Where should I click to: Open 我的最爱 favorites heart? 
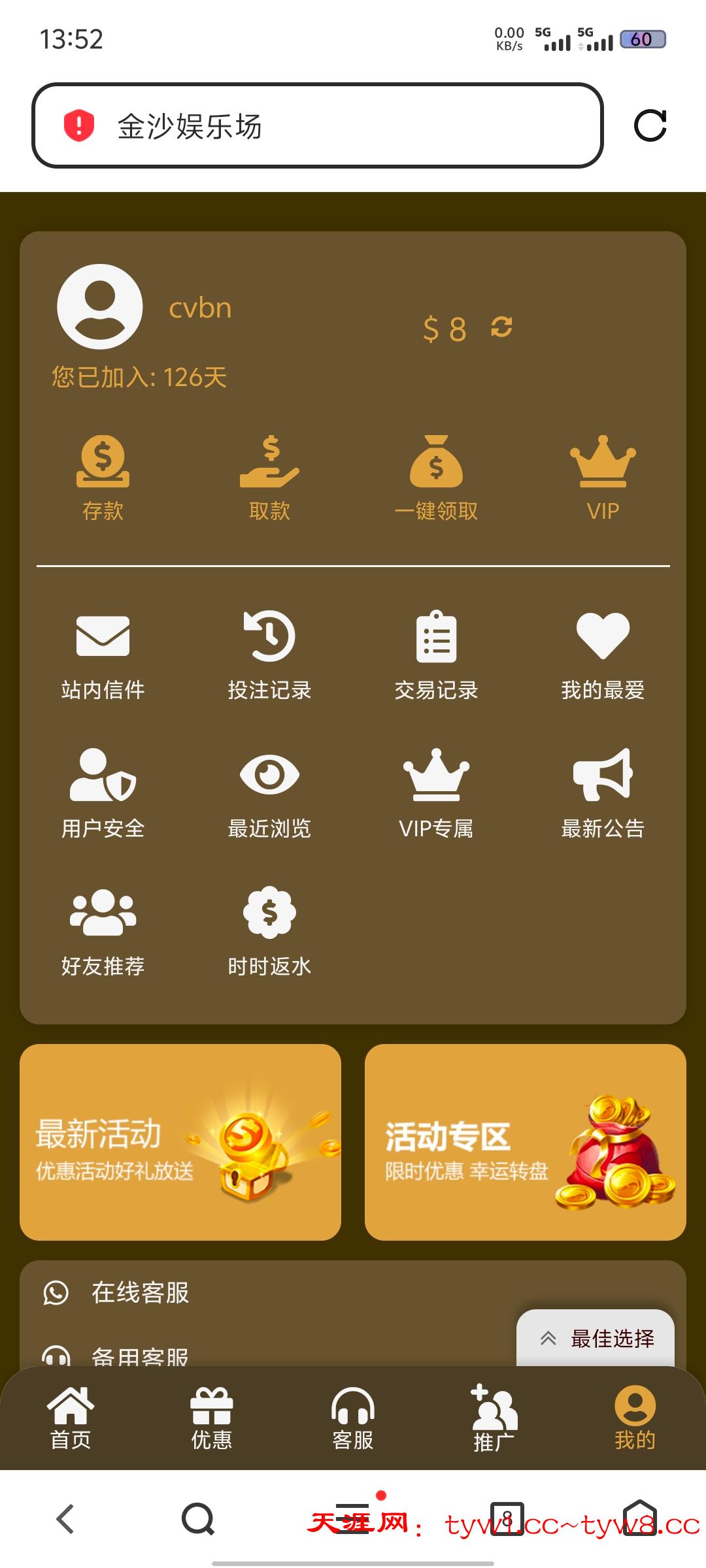pyautogui.click(x=602, y=637)
